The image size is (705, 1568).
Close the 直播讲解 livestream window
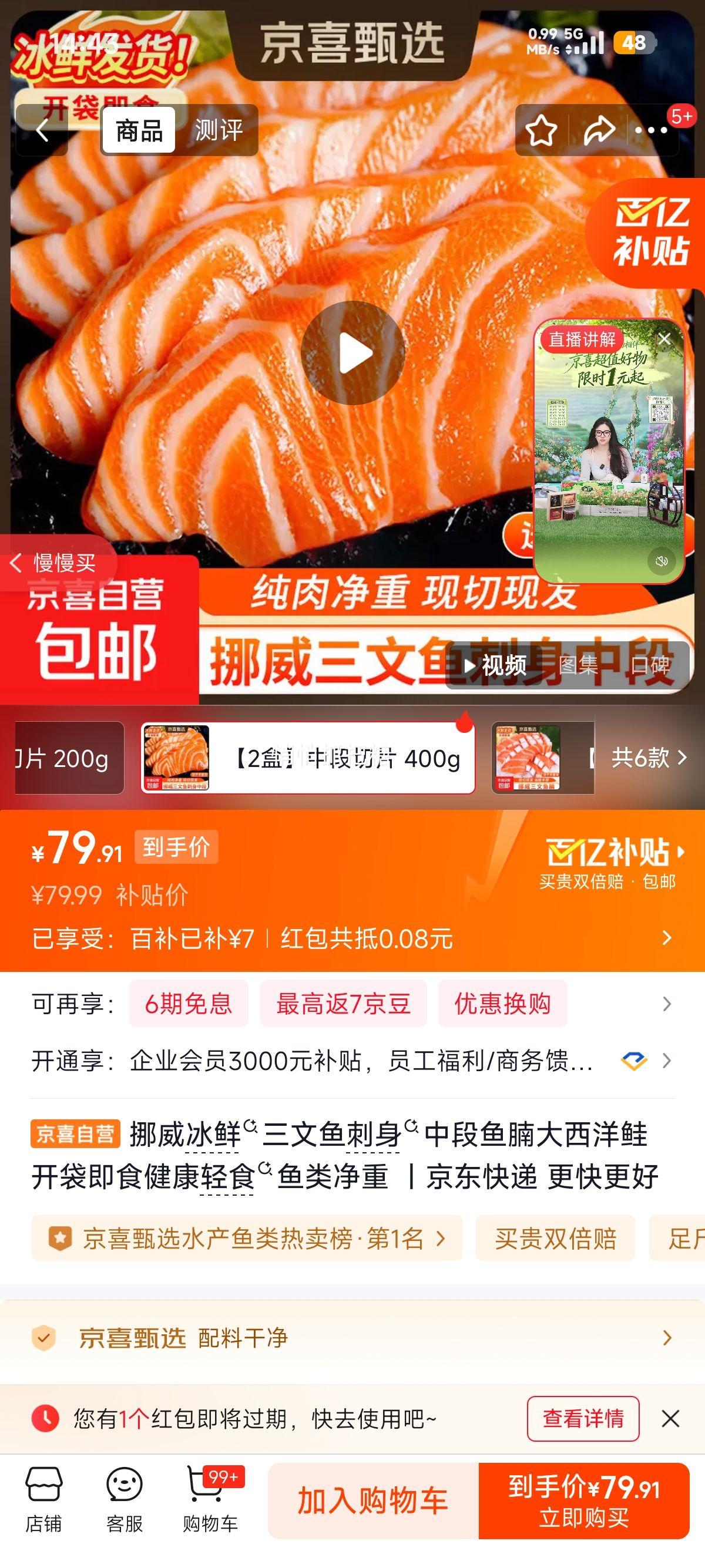click(x=664, y=339)
